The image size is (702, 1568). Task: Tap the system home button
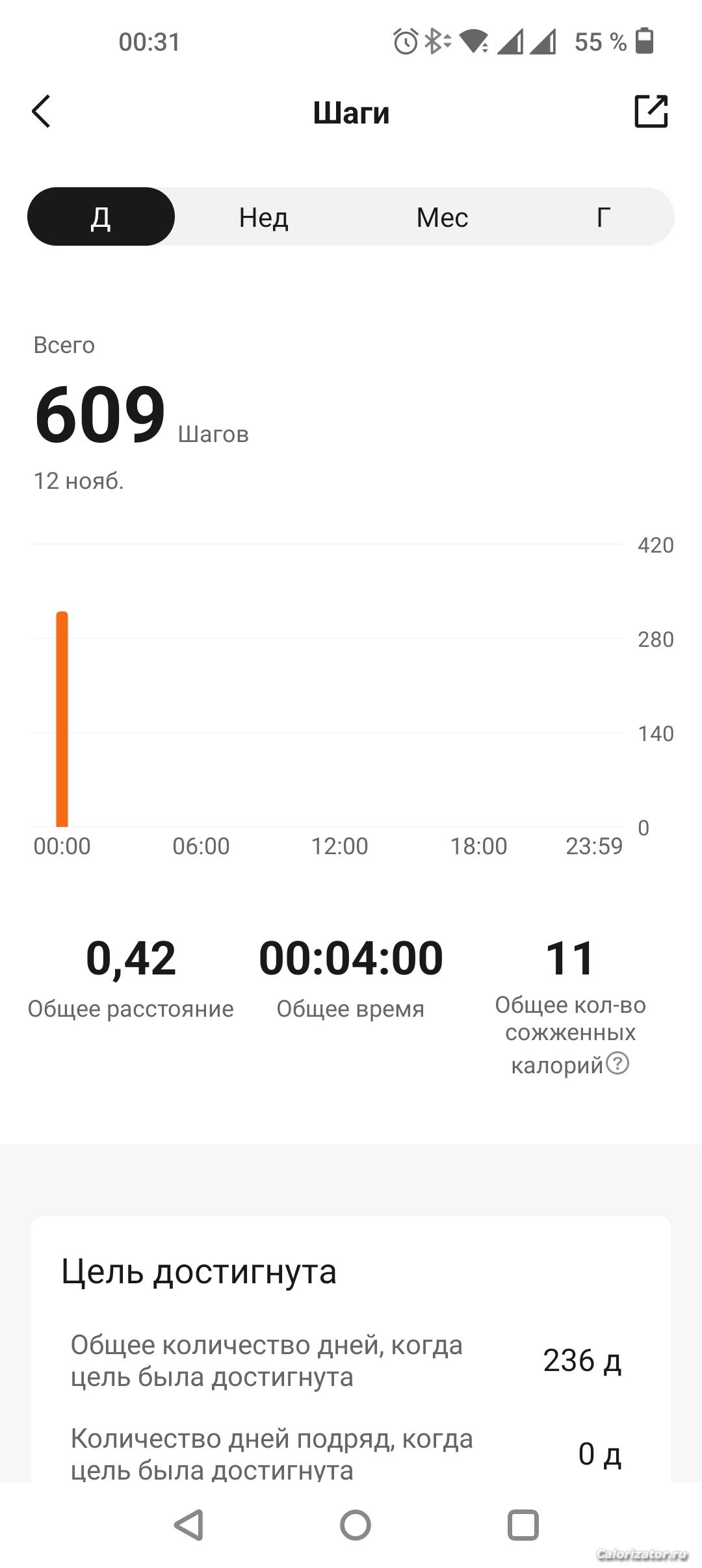point(355,1524)
